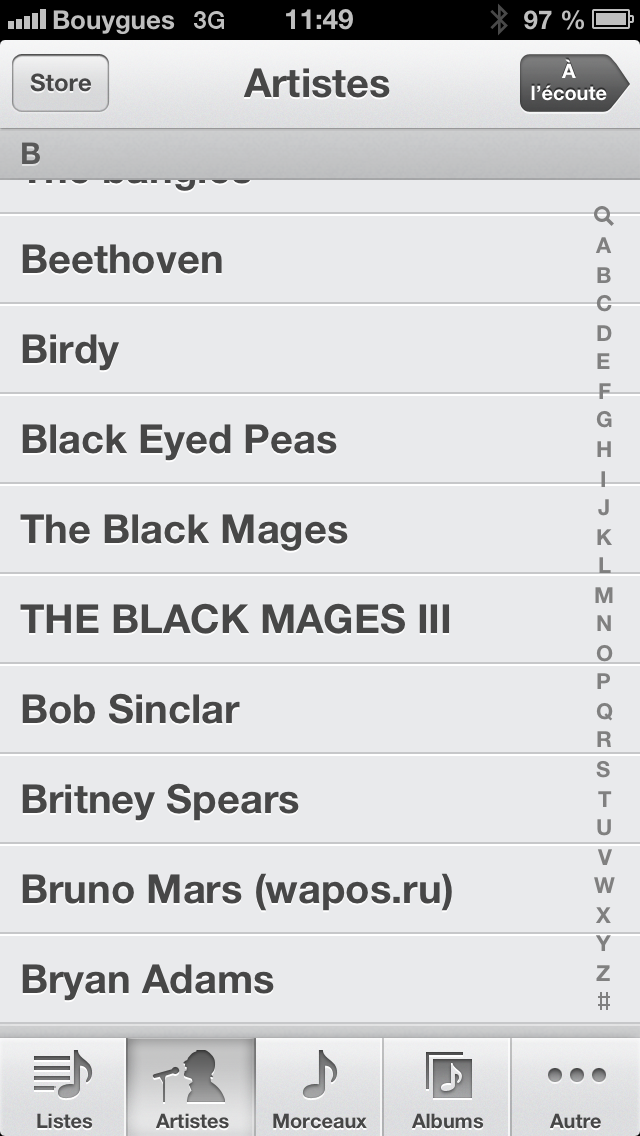Jump to letter S in index
640x1136 pixels.
tap(603, 770)
